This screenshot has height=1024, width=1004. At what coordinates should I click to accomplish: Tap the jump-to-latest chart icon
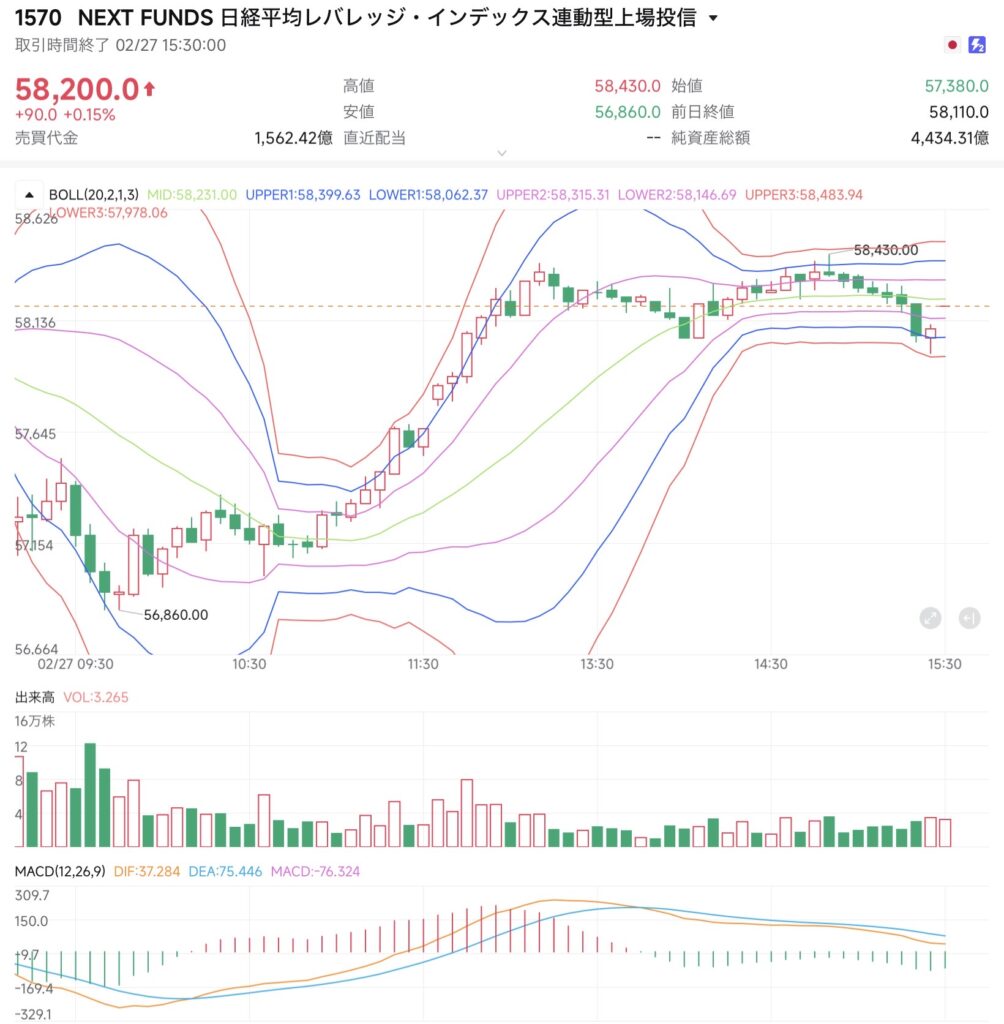968,618
